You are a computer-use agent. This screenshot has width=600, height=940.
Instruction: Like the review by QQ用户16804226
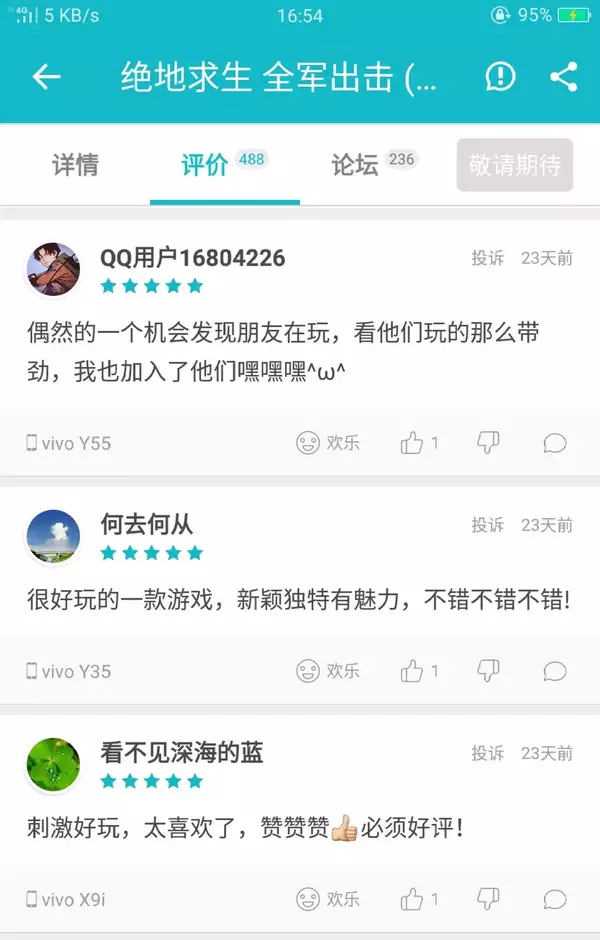(418, 443)
